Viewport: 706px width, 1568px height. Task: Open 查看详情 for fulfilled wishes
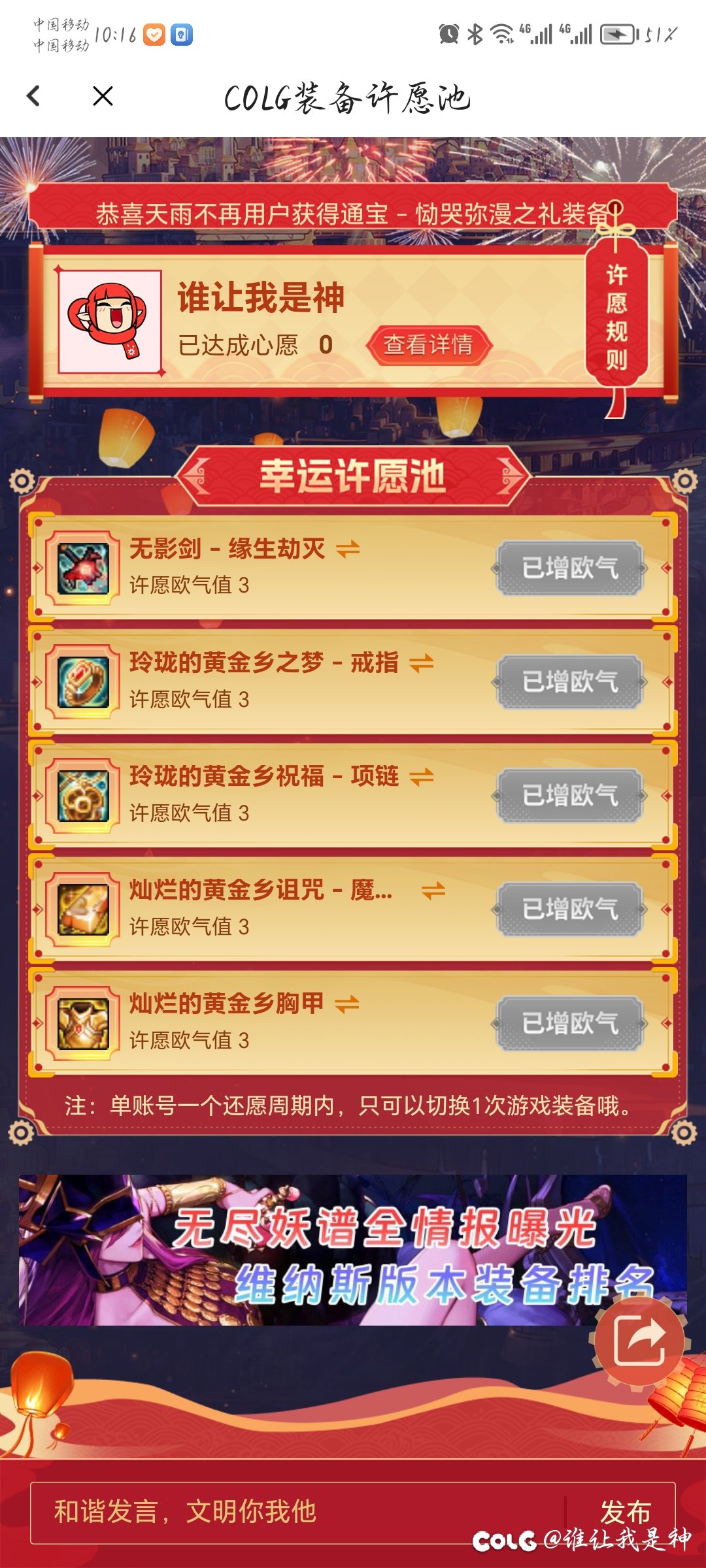[428, 345]
